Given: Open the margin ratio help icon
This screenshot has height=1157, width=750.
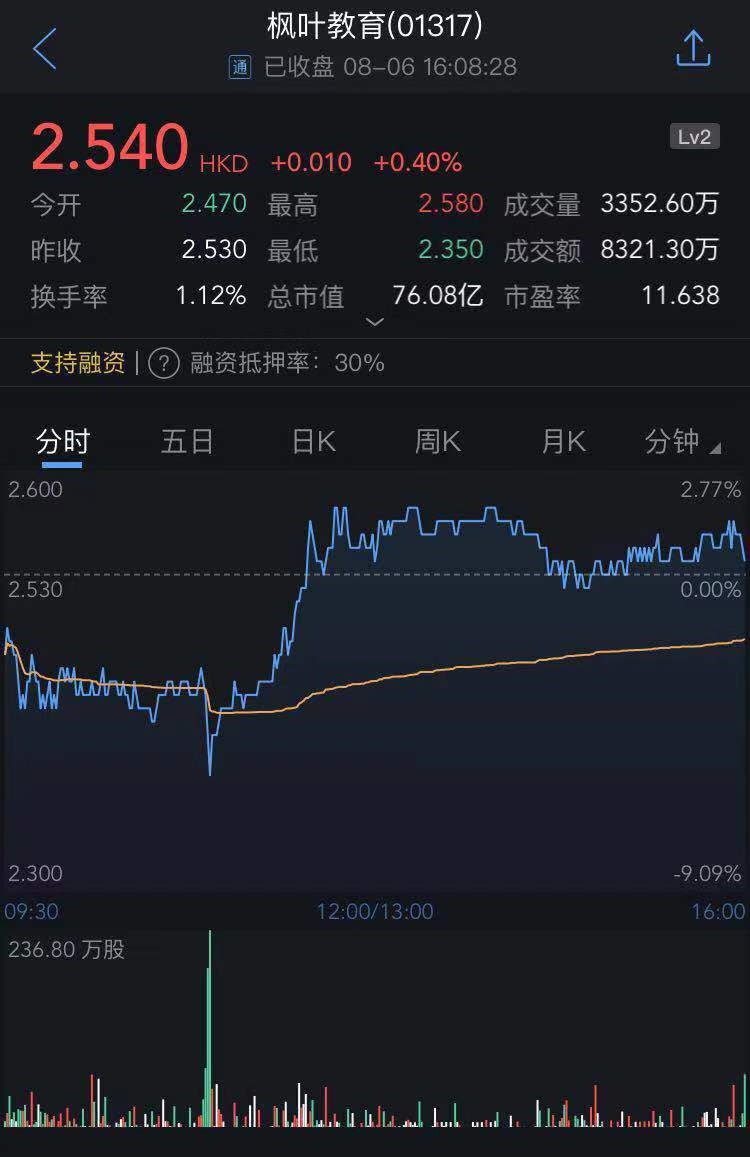Looking at the screenshot, I should tap(164, 363).
